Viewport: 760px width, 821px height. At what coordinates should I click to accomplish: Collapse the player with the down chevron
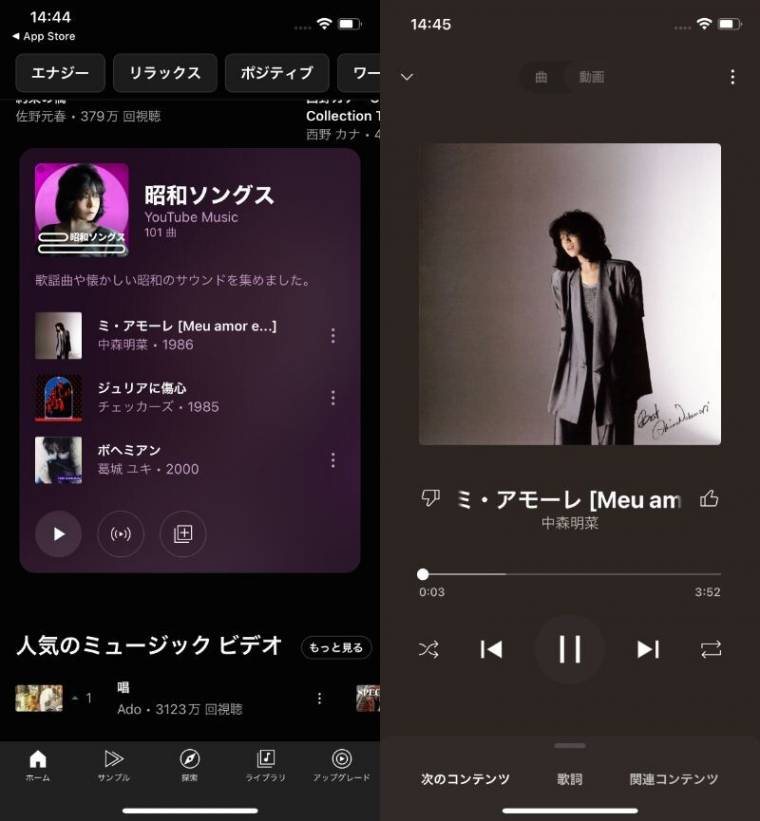point(407,77)
